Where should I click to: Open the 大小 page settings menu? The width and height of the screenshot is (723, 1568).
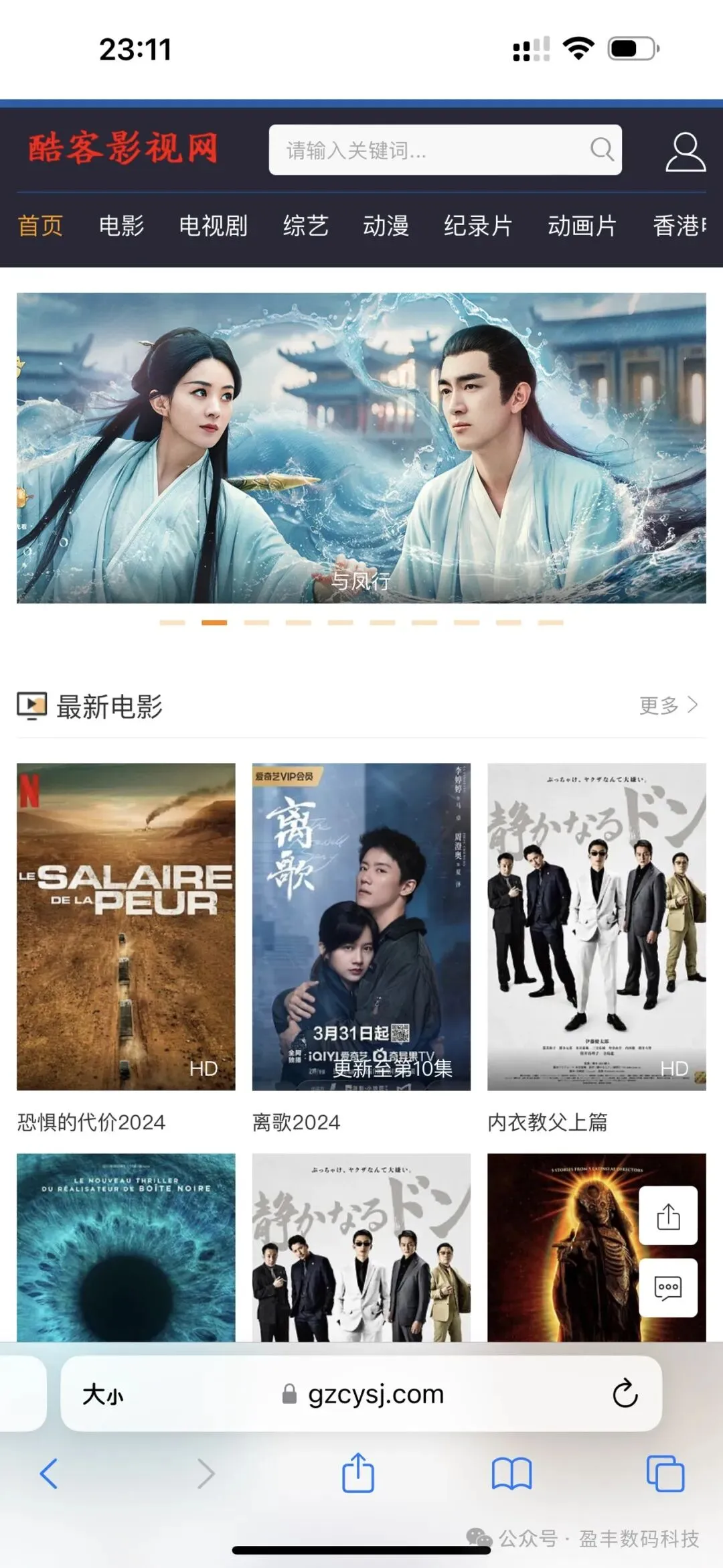pyautogui.click(x=102, y=1394)
